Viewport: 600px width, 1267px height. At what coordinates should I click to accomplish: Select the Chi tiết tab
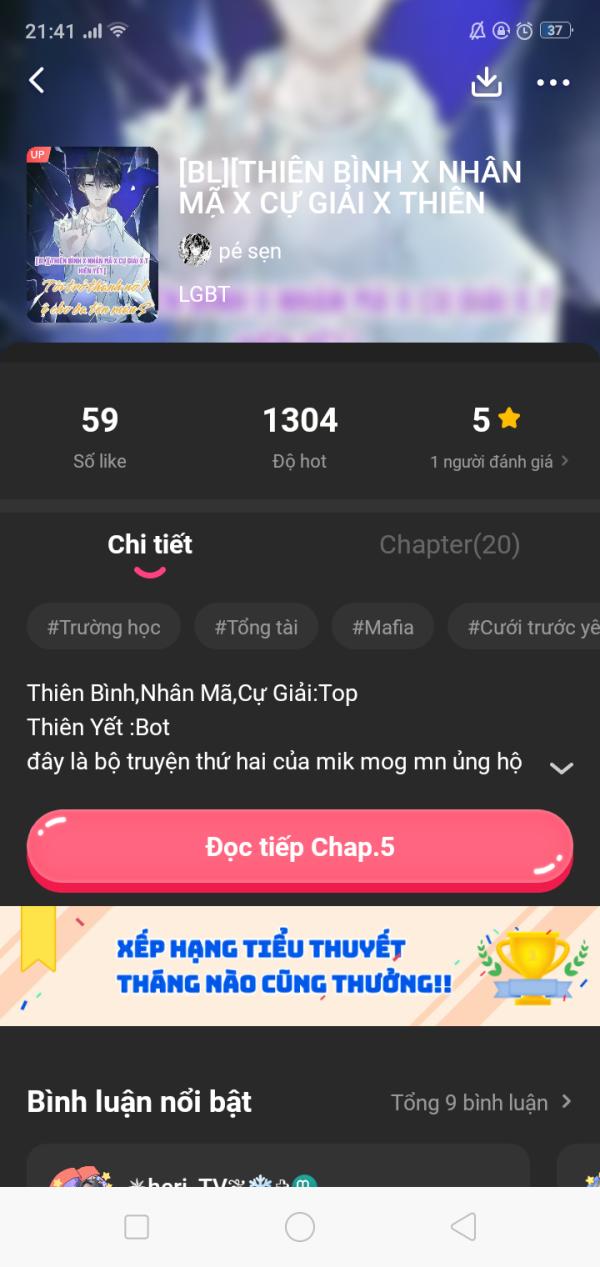(150, 545)
